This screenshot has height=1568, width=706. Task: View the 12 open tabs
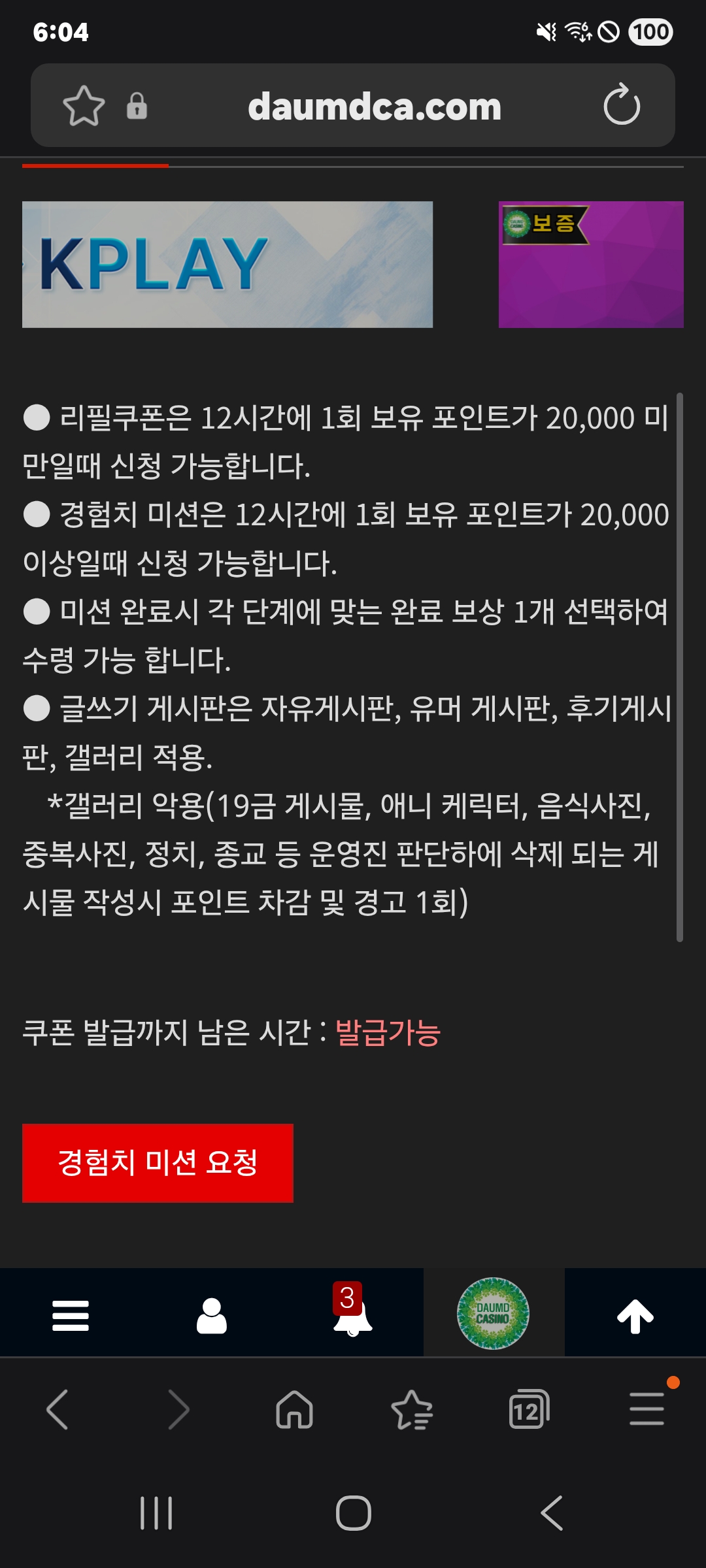click(x=529, y=1409)
